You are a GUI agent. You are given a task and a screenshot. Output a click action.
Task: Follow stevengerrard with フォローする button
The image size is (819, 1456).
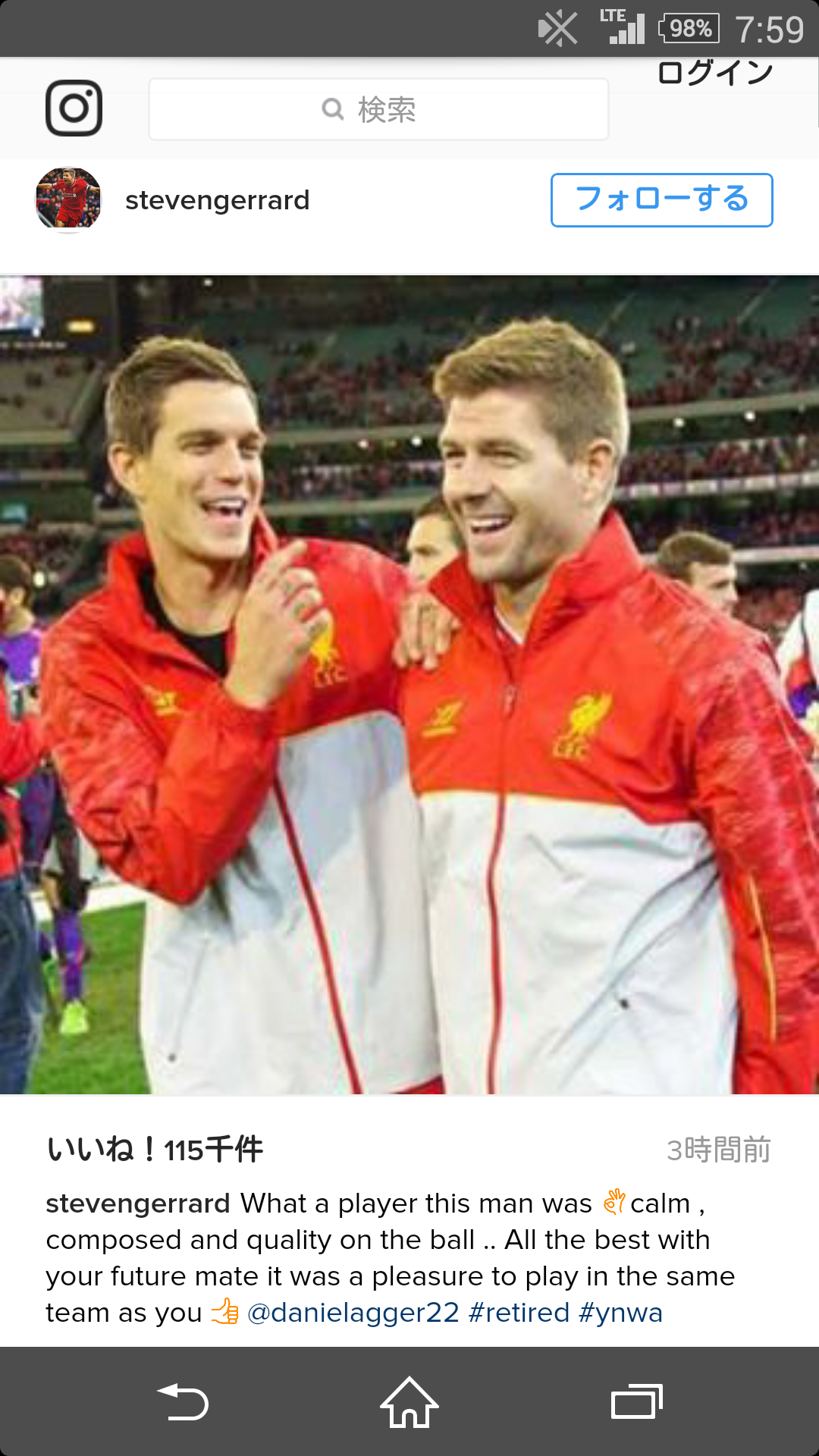point(661,199)
